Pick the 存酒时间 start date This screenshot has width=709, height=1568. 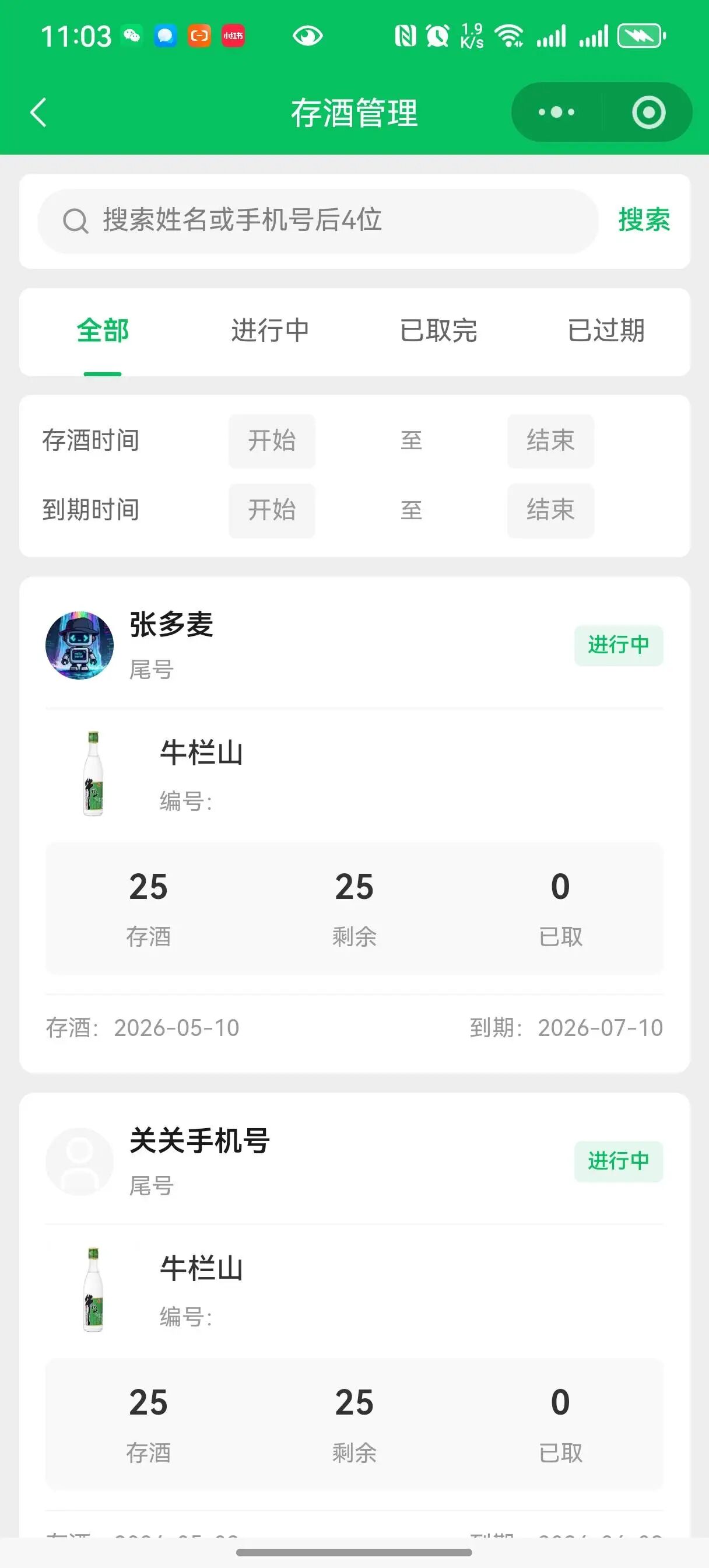coord(272,442)
